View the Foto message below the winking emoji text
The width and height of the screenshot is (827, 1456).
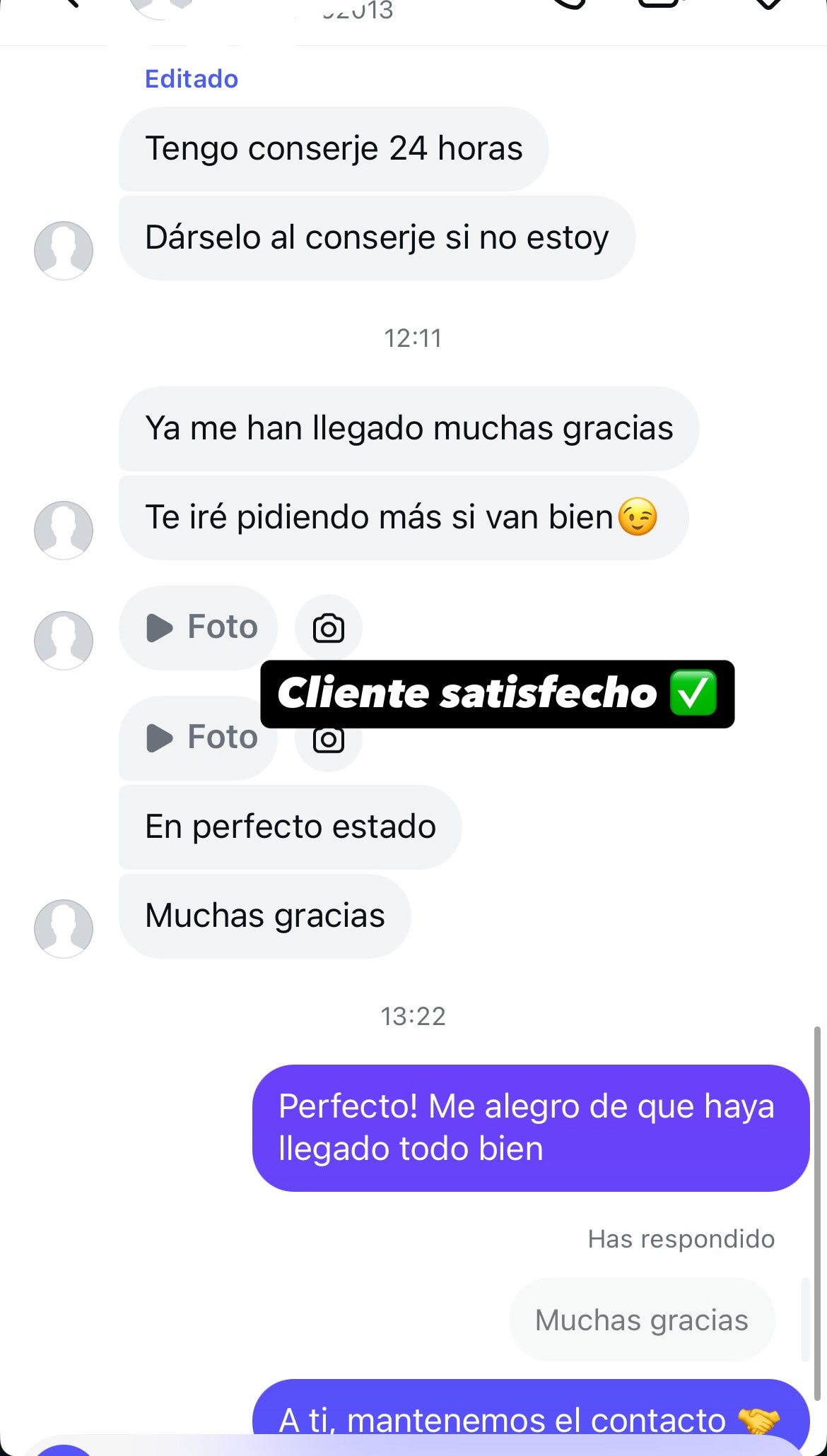coord(199,627)
